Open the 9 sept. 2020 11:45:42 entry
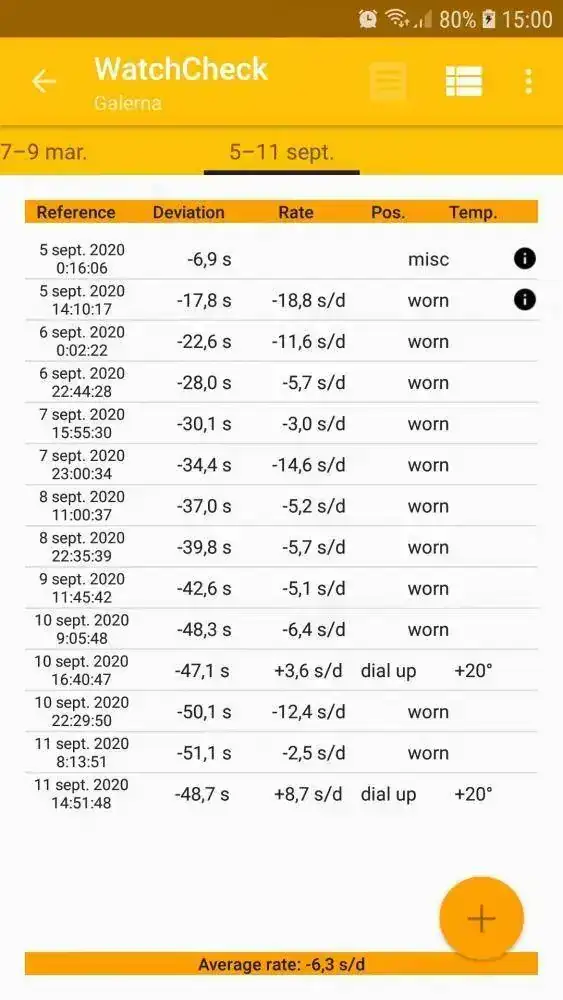This screenshot has height=1000, width=563. 281,588
